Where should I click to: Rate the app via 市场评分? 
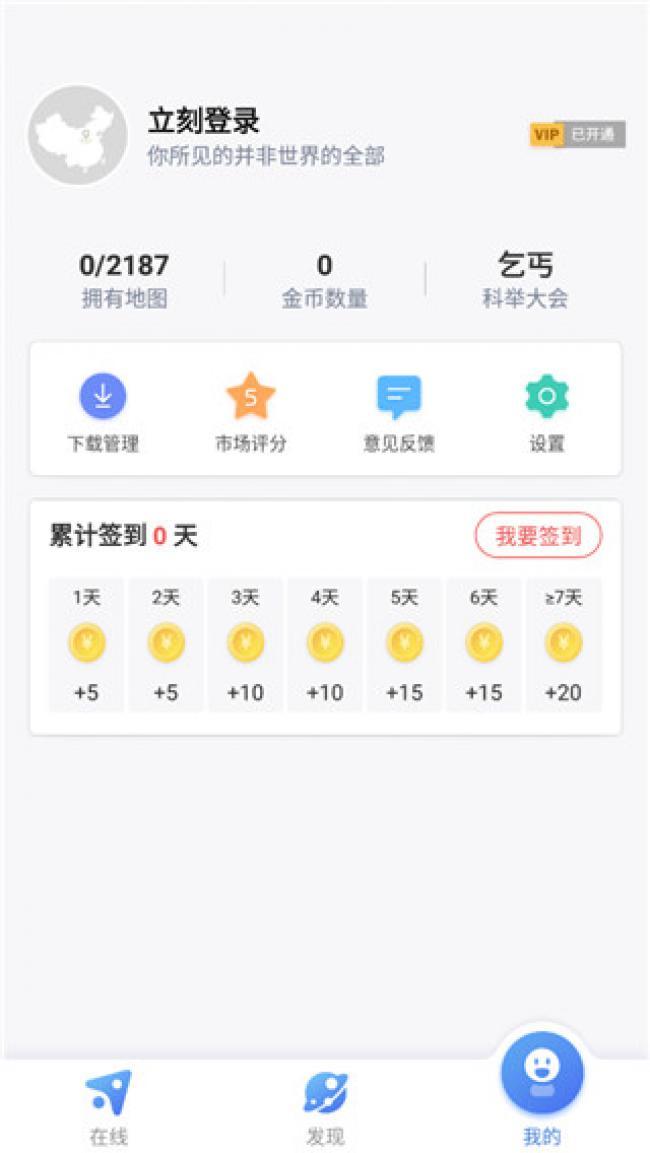click(251, 413)
